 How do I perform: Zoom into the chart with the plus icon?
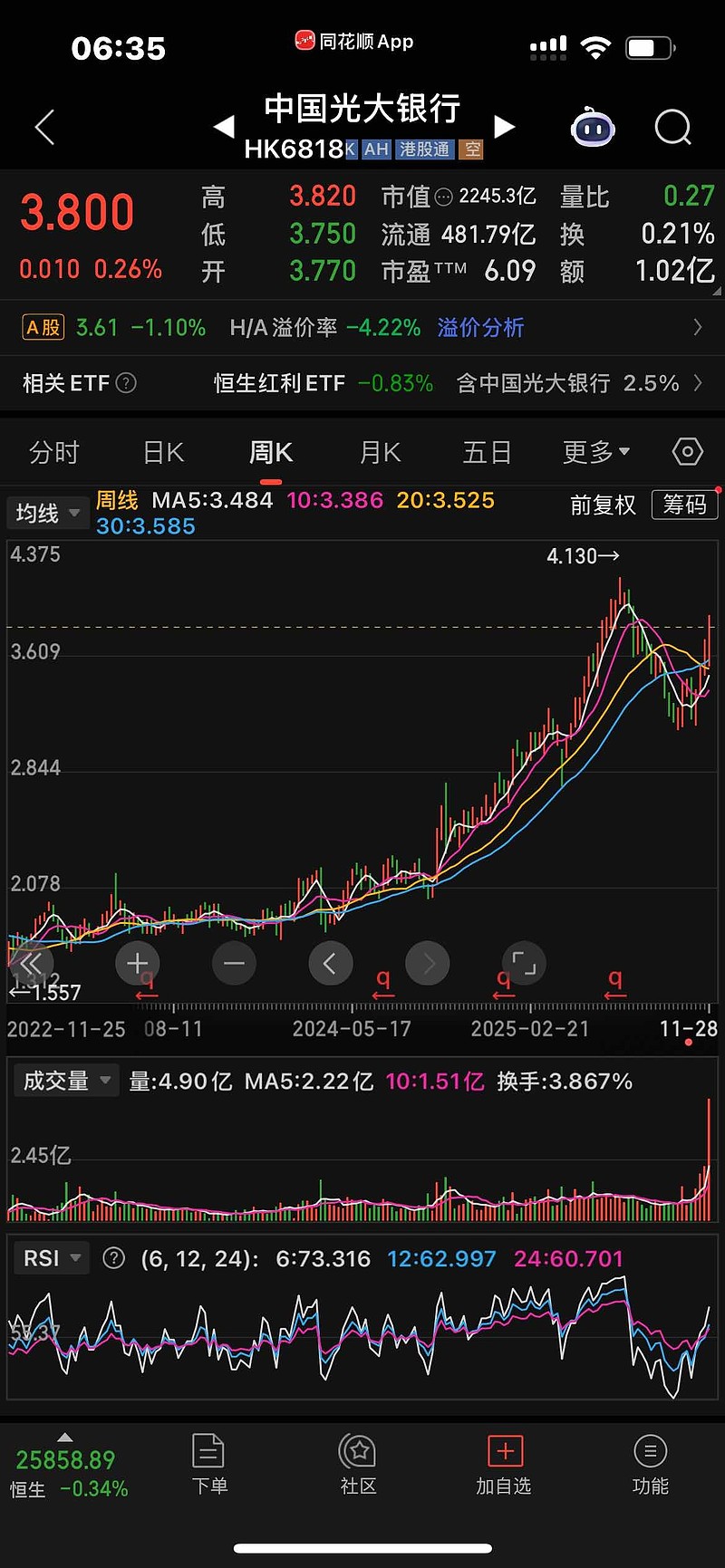137,963
